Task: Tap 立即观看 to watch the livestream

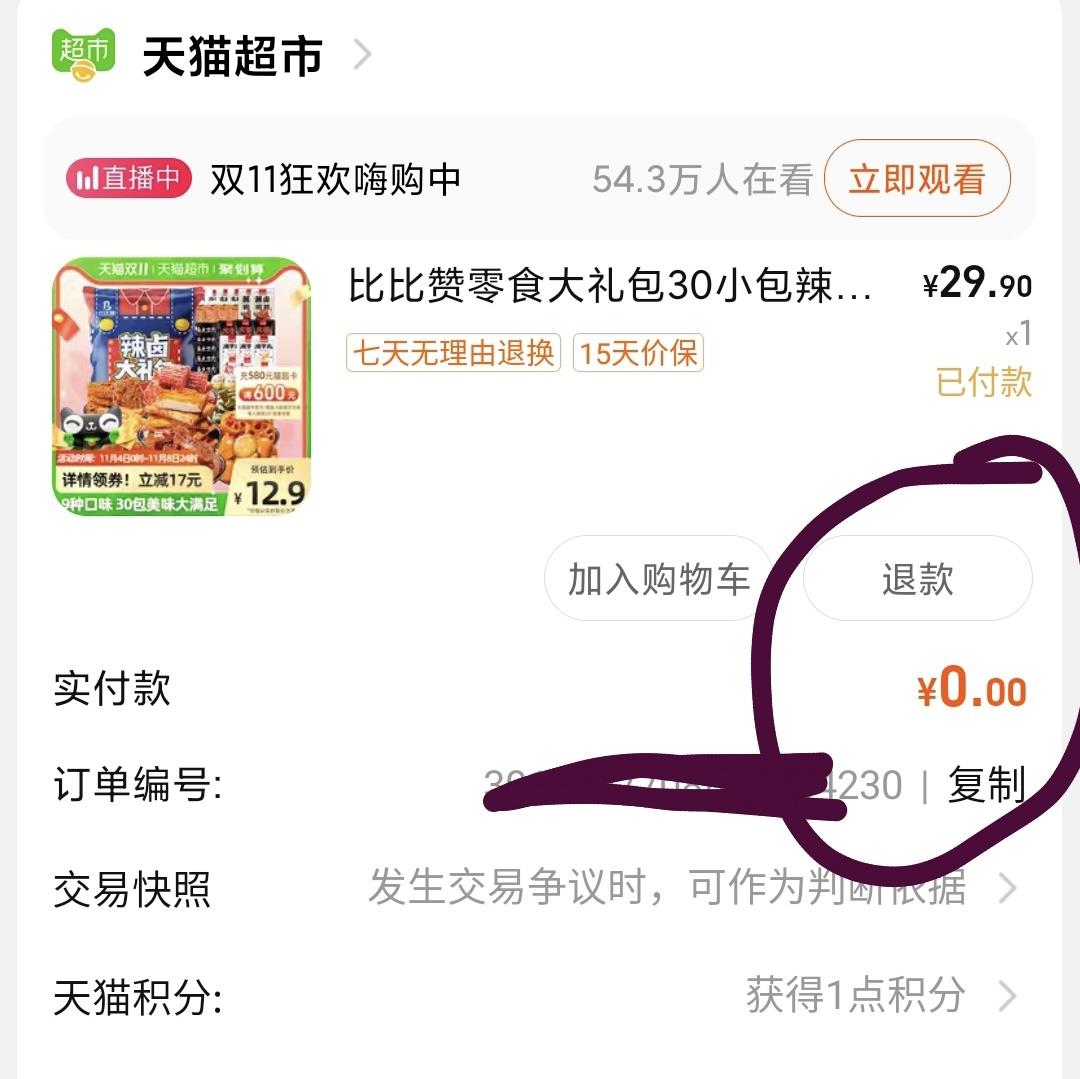Action: coord(917,180)
